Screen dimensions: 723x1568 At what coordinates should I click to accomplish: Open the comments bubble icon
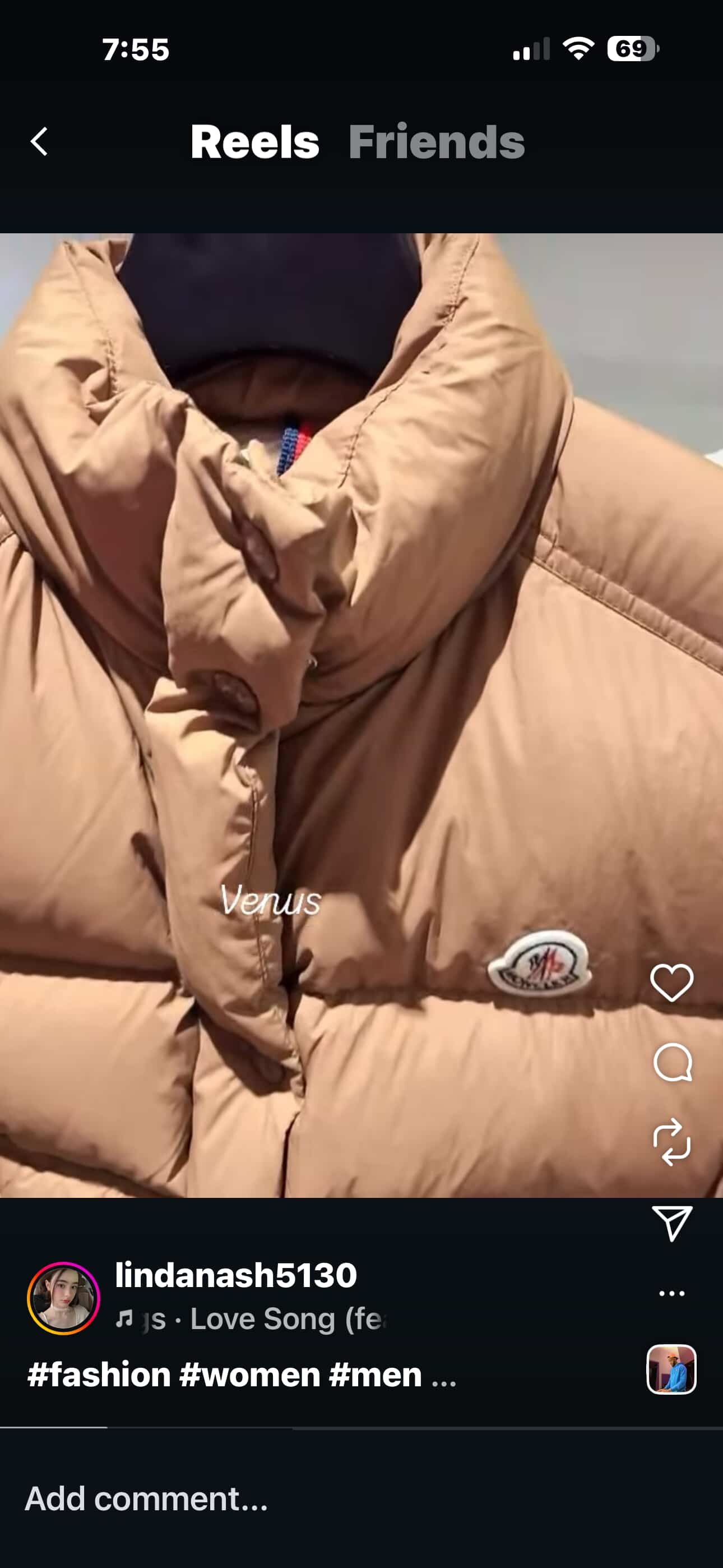pyautogui.click(x=671, y=1062)
